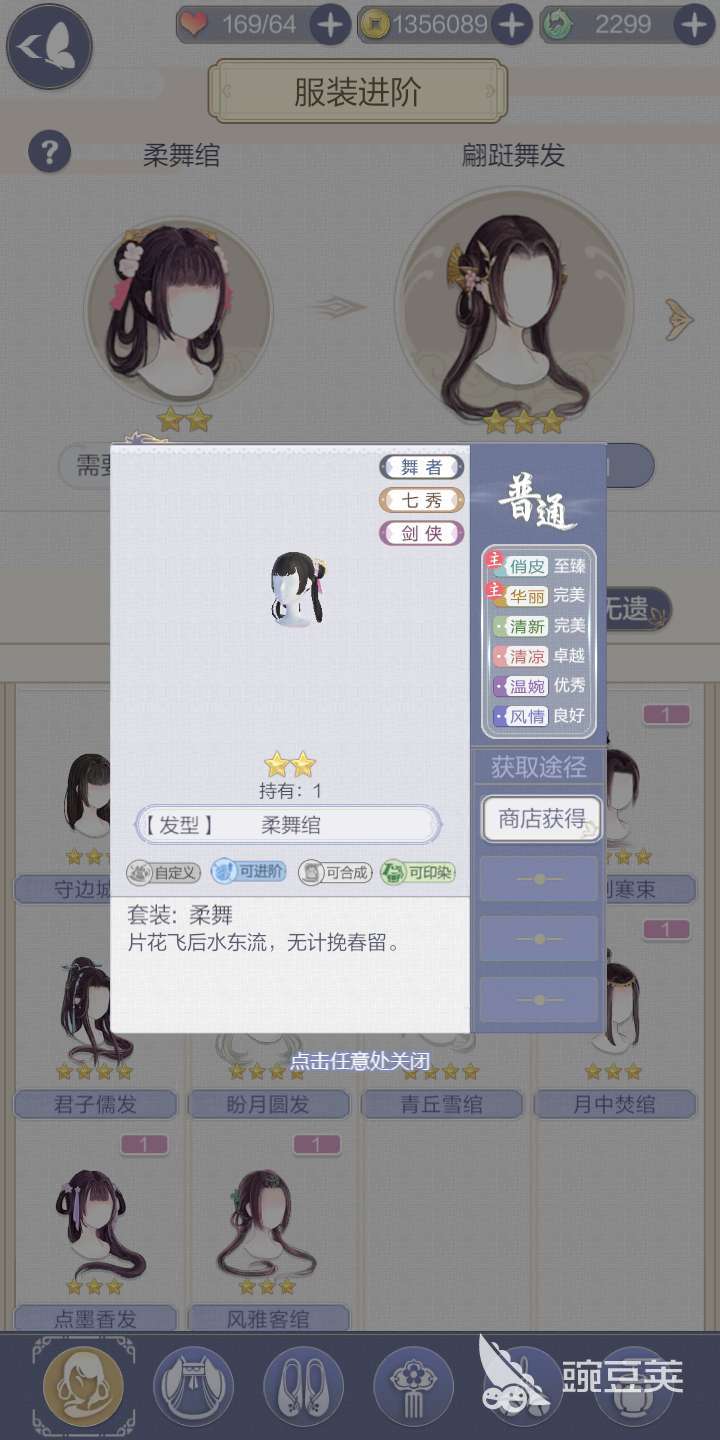Switch to the hair accessory category tab

coord(413,1387)
